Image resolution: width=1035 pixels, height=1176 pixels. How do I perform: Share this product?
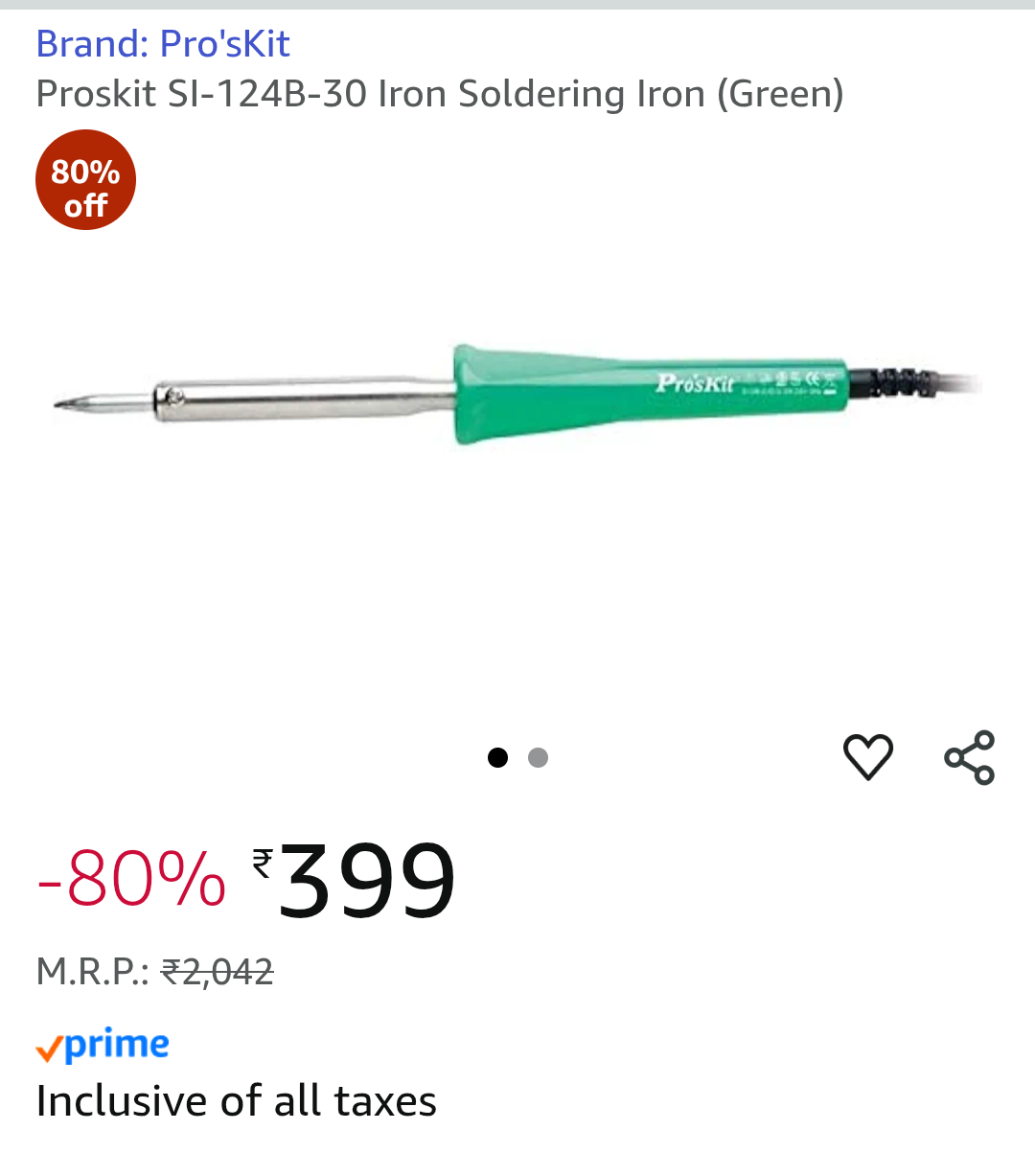tap(970, 757)
